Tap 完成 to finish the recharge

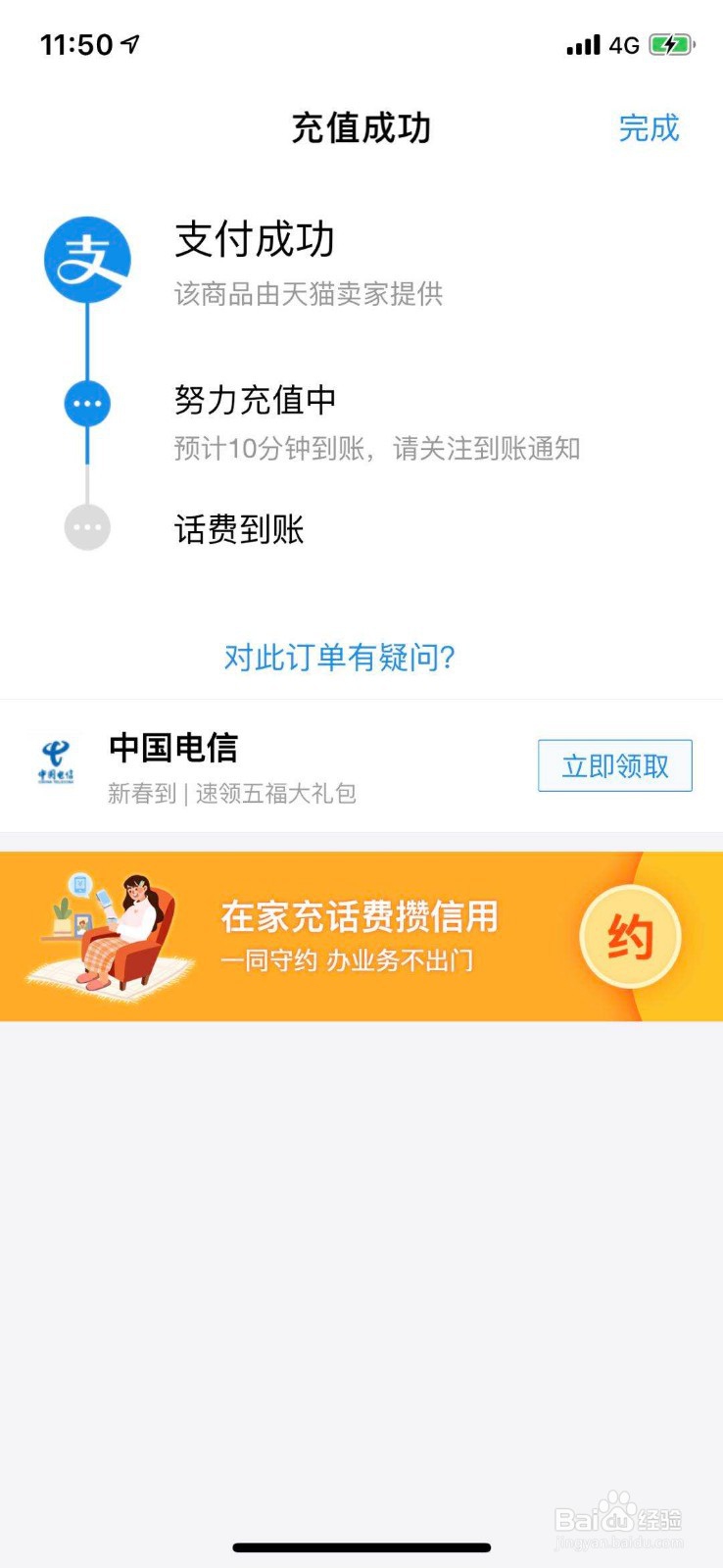point(650,128)
